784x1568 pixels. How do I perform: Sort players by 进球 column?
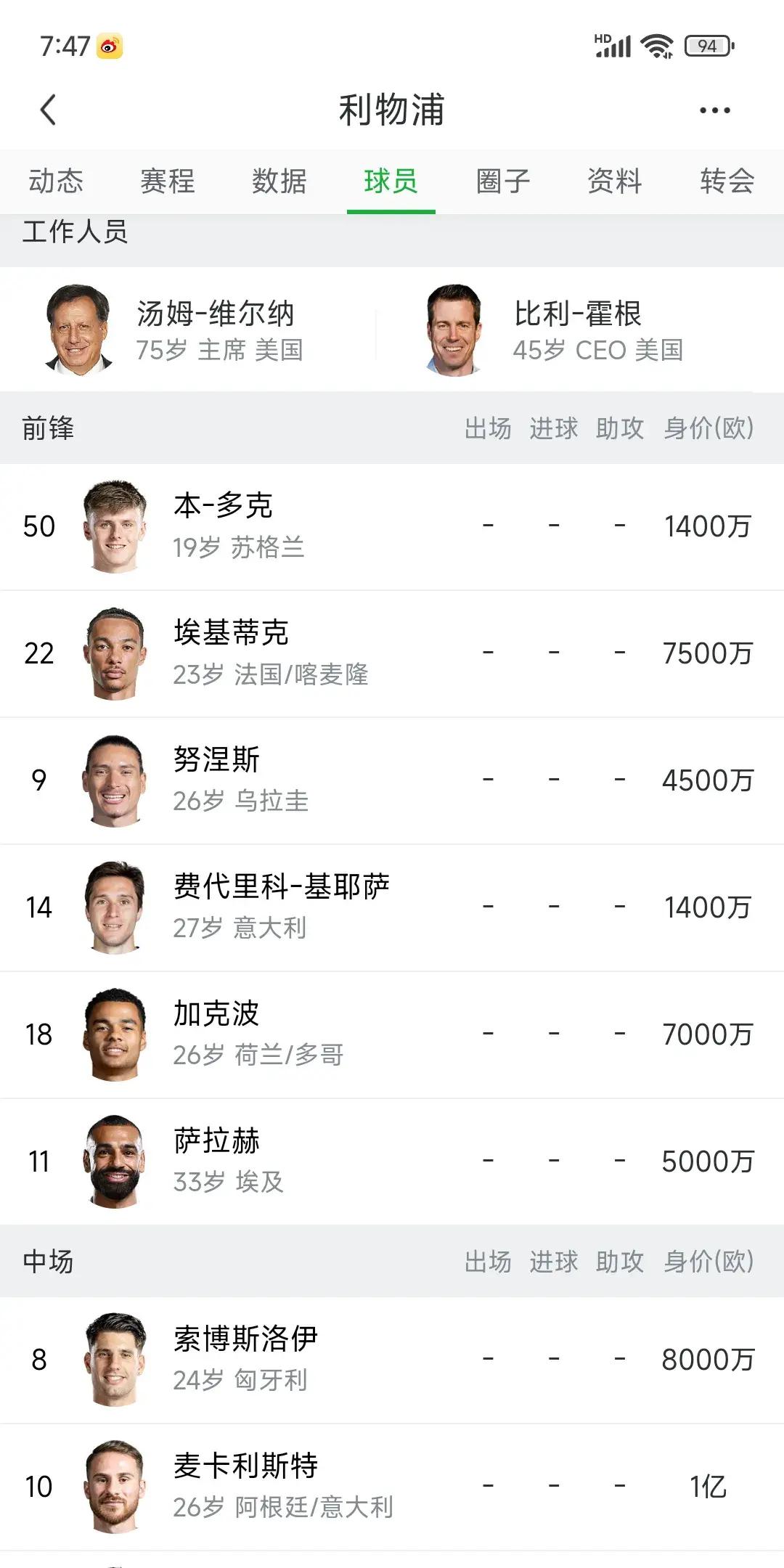pos(553,429)
